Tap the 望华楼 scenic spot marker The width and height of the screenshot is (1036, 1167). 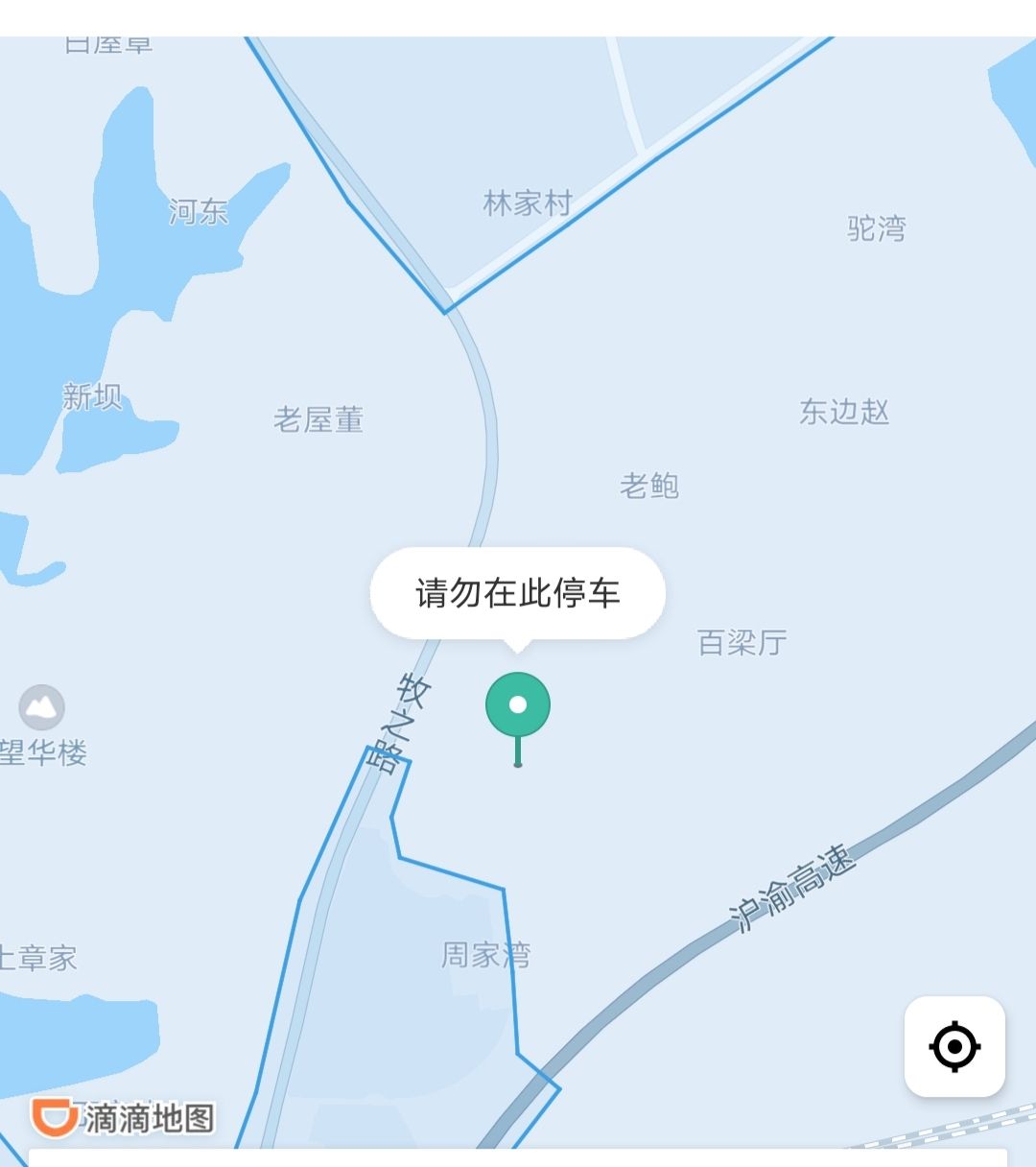[x=41, y=708]
